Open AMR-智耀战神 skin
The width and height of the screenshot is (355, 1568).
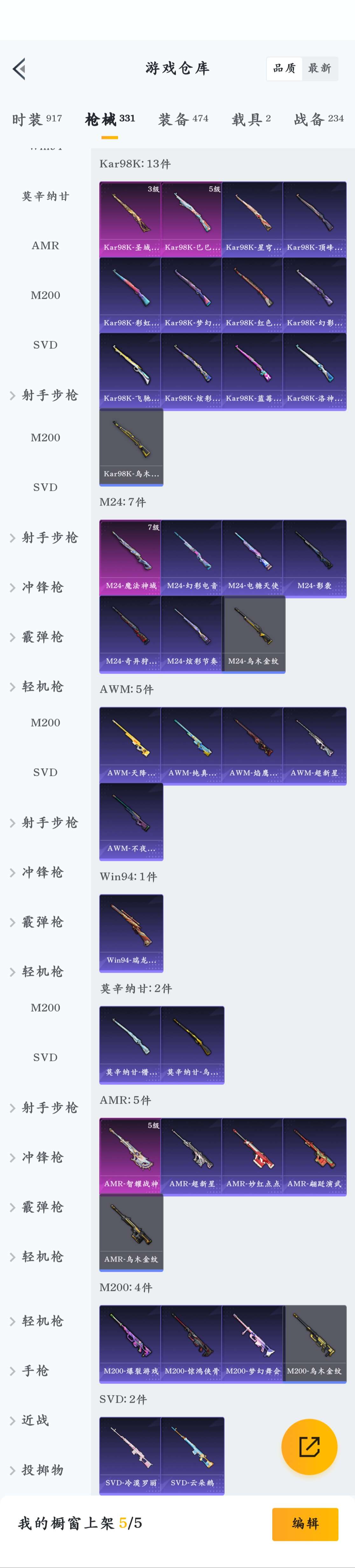coord(131,1155)
